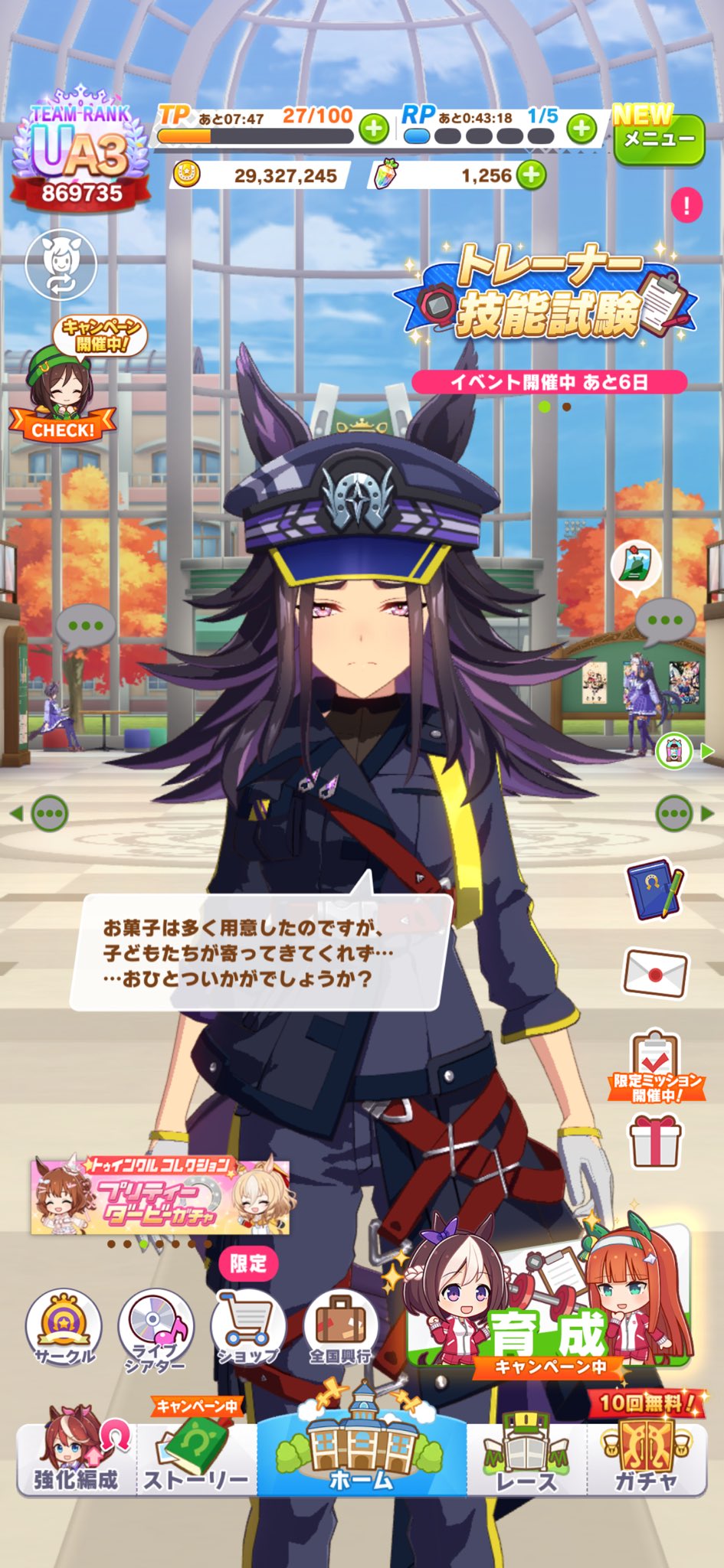Viewport: 724px width, 1568px height.
Task: Open the サークル menu
Action: click(64, 1330)
